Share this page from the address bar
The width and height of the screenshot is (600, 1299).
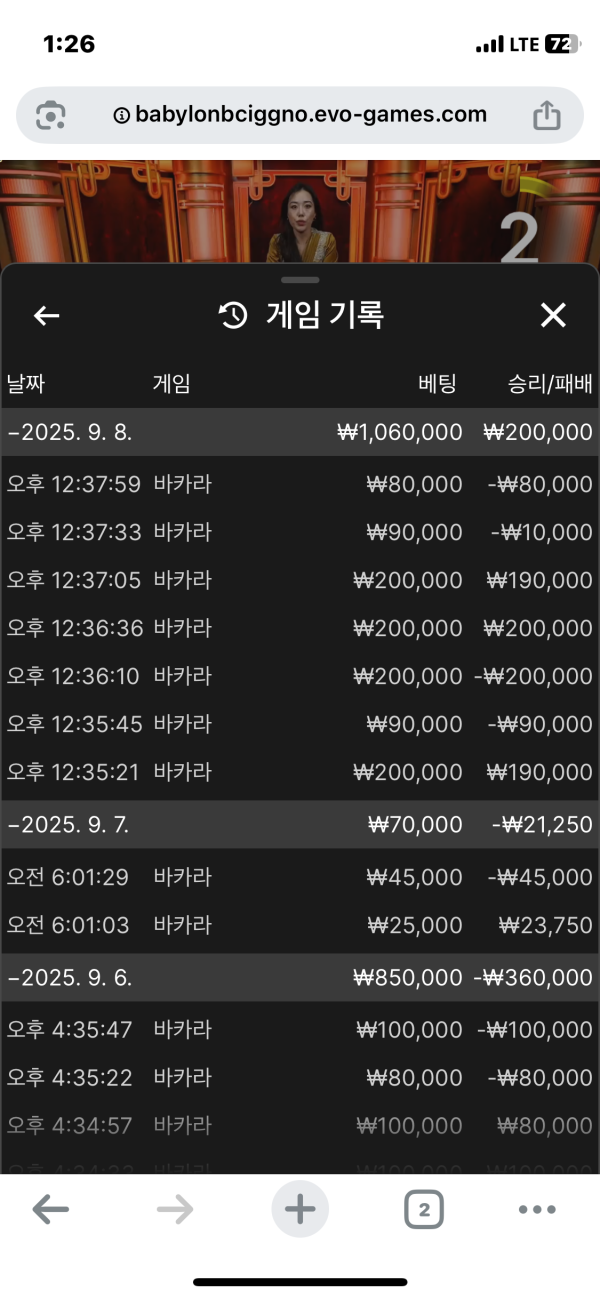point(546,115)
